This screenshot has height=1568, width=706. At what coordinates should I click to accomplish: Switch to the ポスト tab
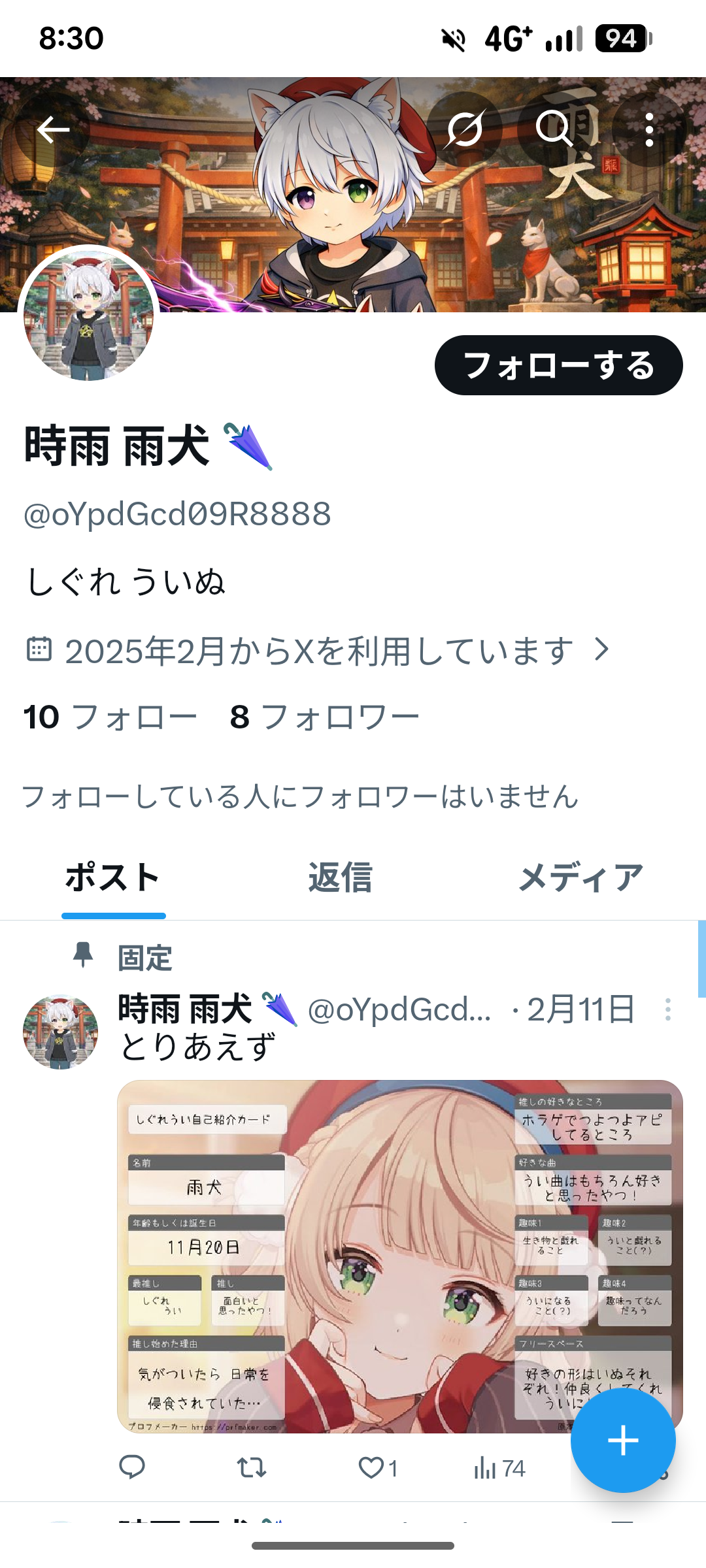[113, 877]
